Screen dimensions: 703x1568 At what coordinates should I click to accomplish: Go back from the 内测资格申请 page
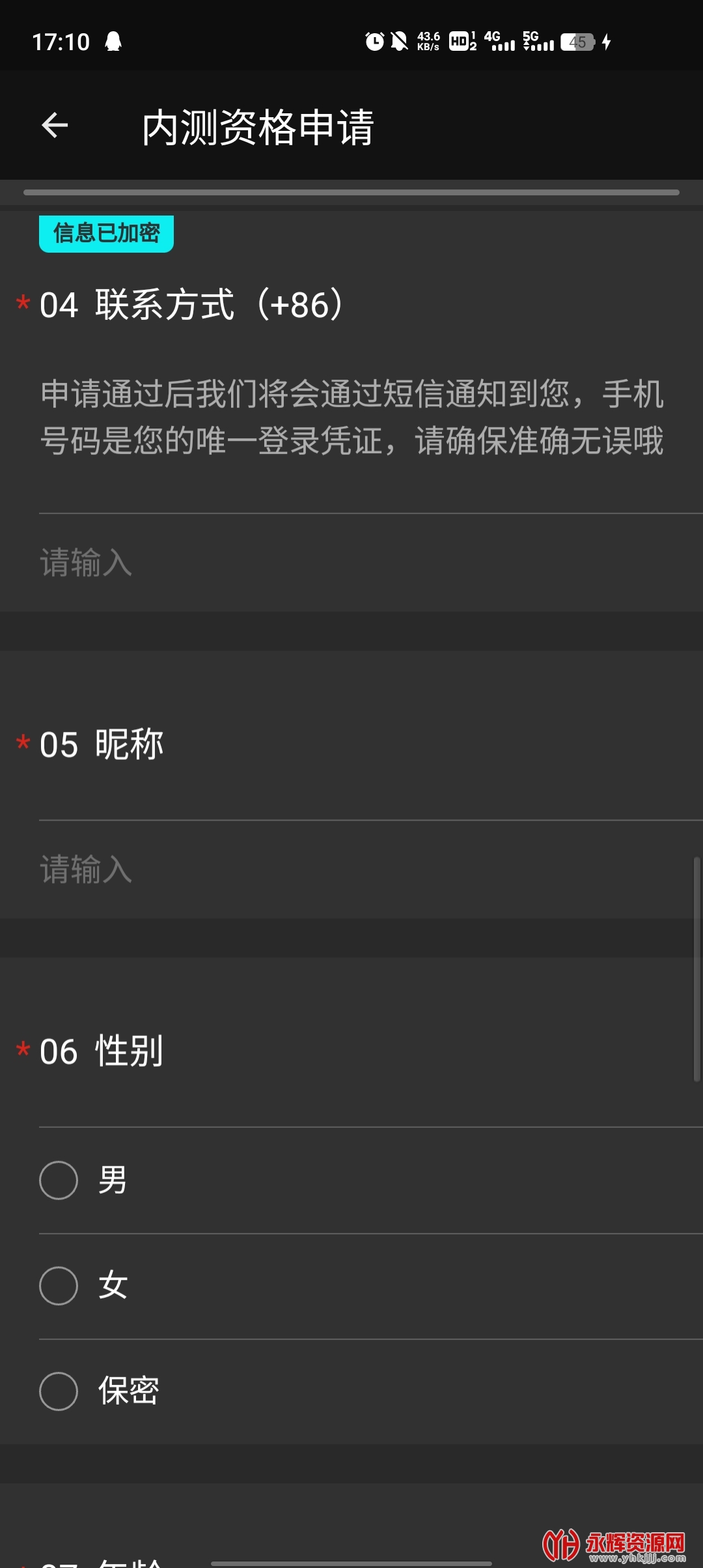[55, 126]
